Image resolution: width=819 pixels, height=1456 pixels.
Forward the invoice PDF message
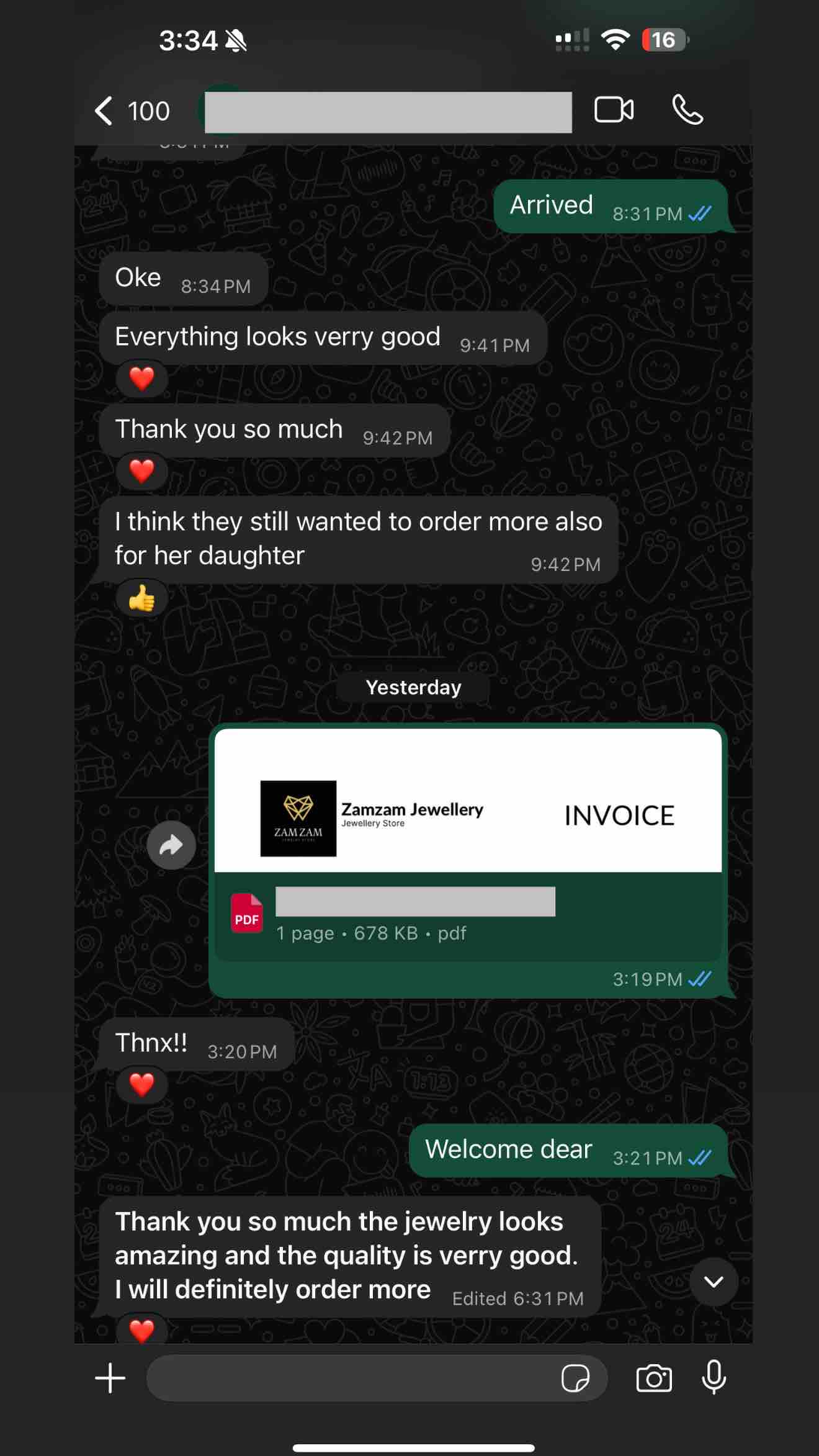coord(171,845)
